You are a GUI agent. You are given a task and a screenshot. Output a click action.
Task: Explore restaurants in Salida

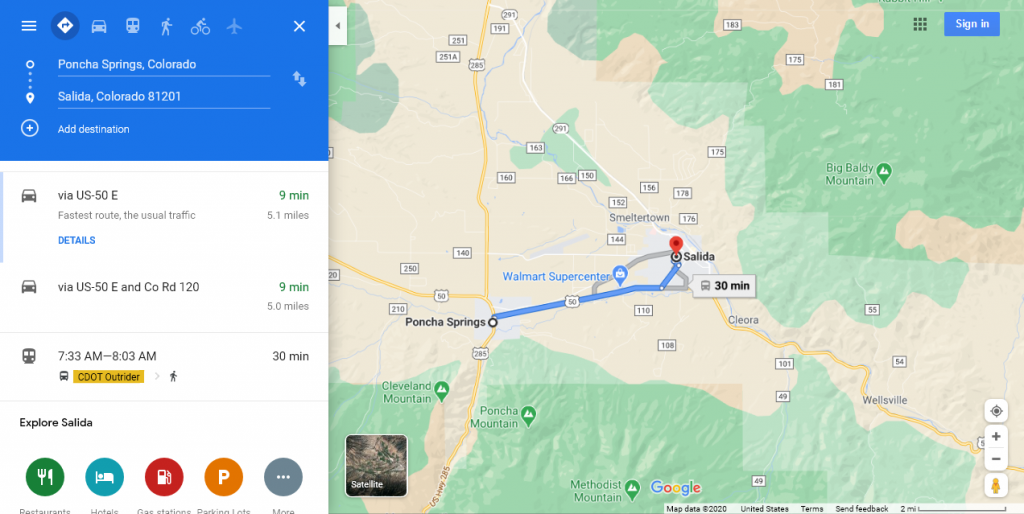(x=45, y=477)
